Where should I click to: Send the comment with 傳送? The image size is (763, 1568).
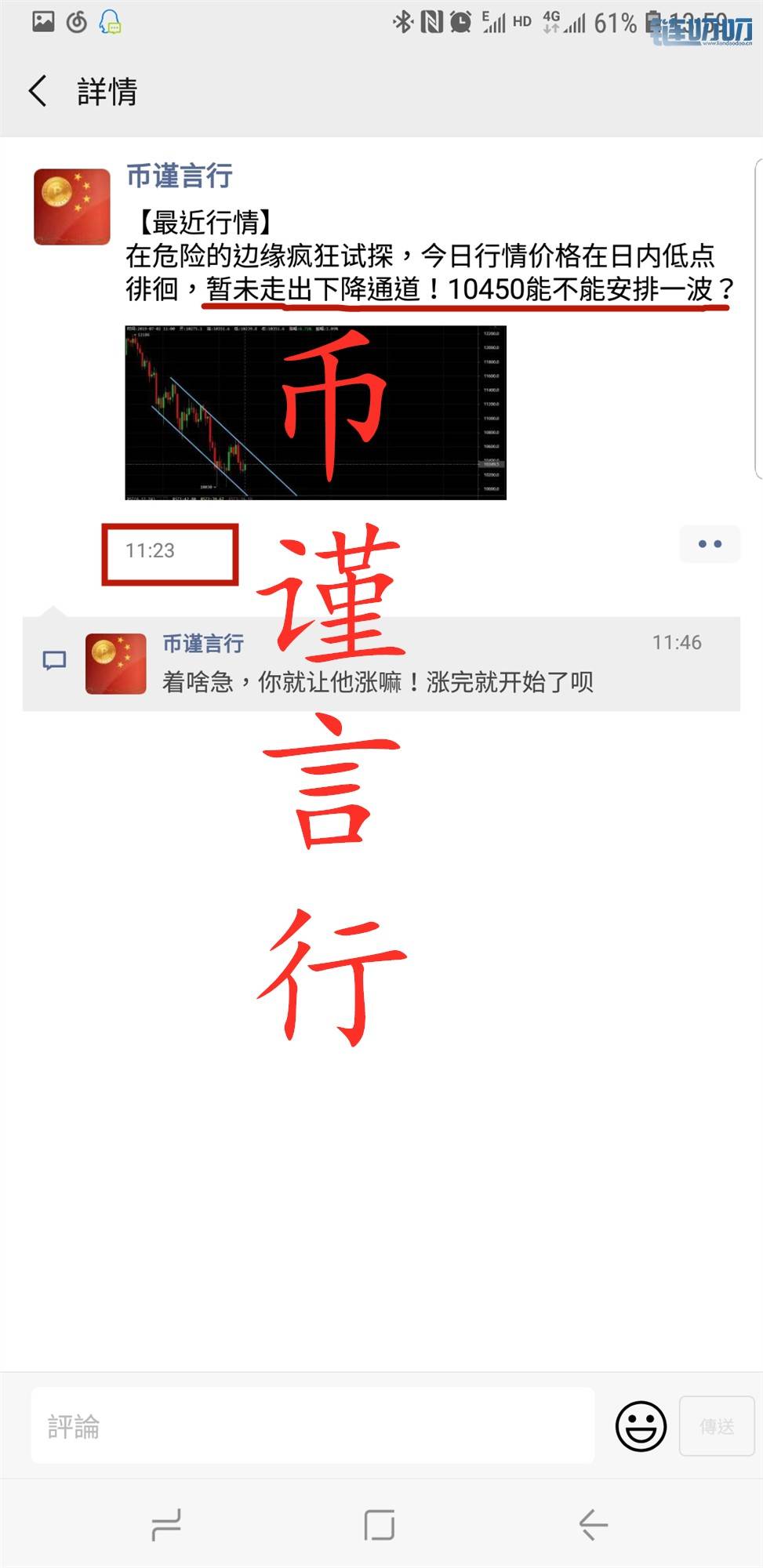click(717, 1425)
